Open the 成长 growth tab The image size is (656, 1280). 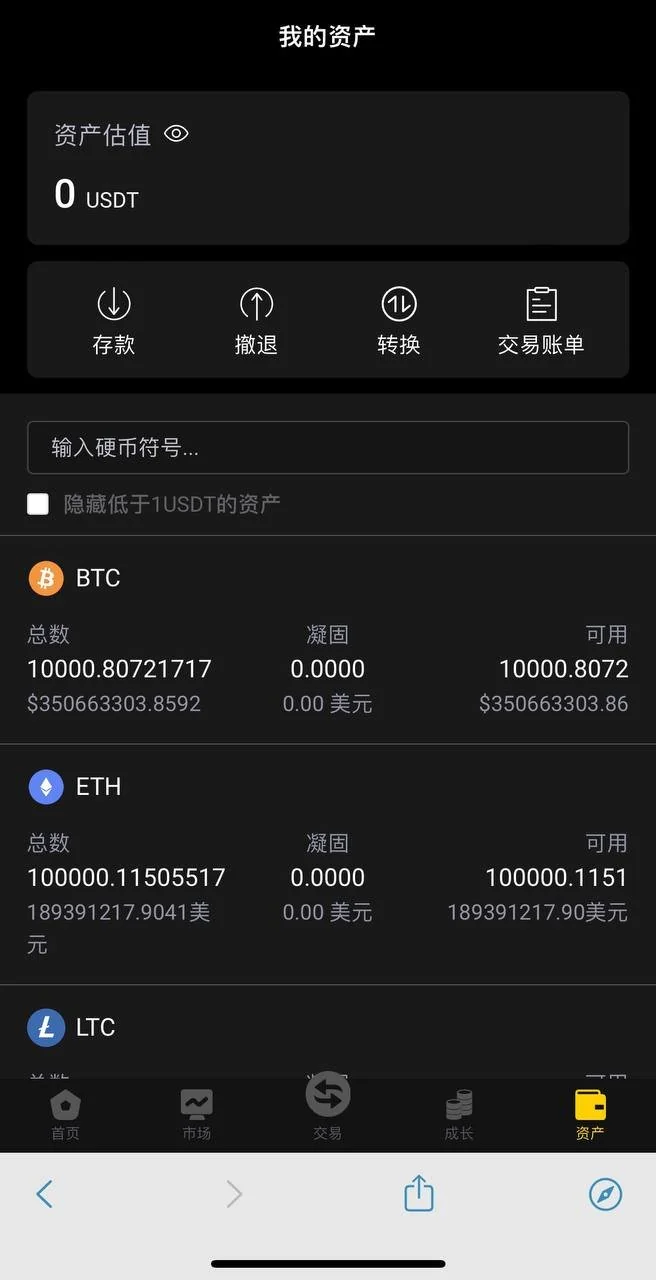tap(459, 1115)
